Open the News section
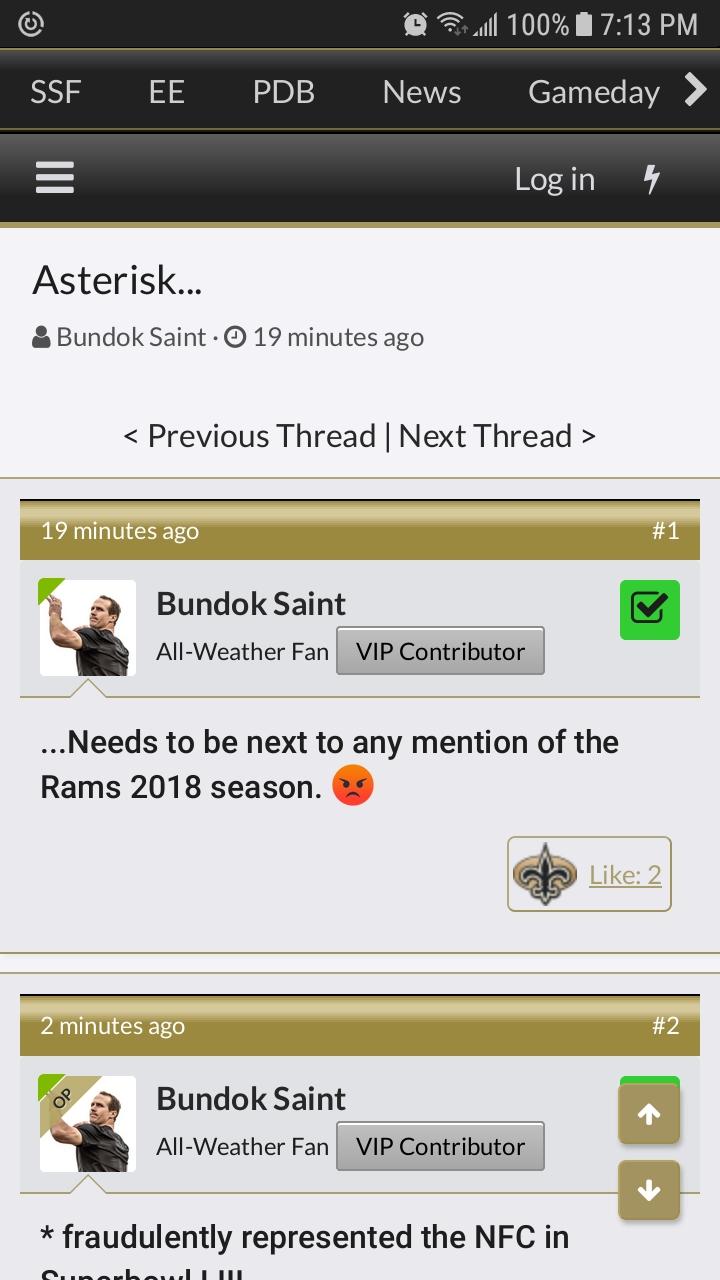This screenshot has width=720, height=1280. [421, 92]
